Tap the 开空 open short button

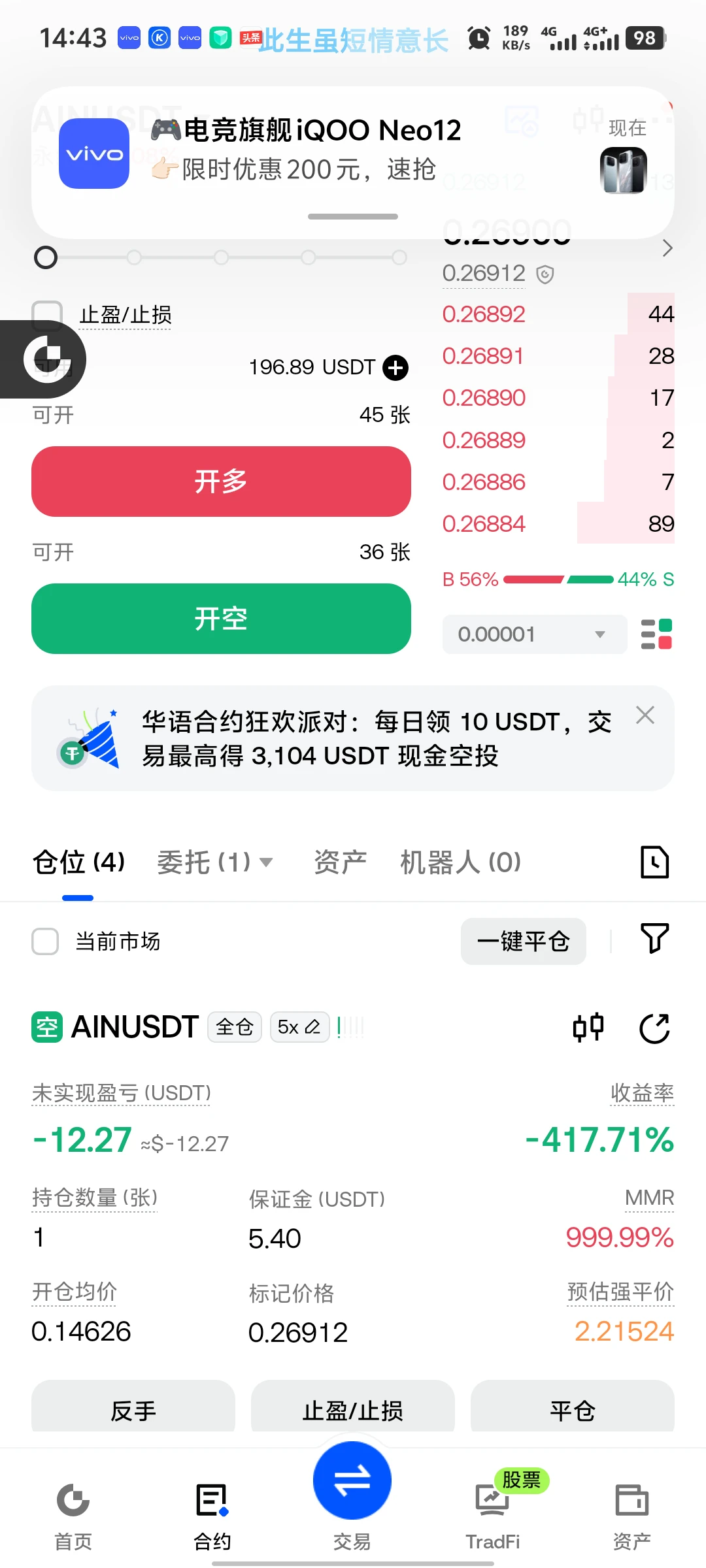pyautogui.click(x=221, y=619)
